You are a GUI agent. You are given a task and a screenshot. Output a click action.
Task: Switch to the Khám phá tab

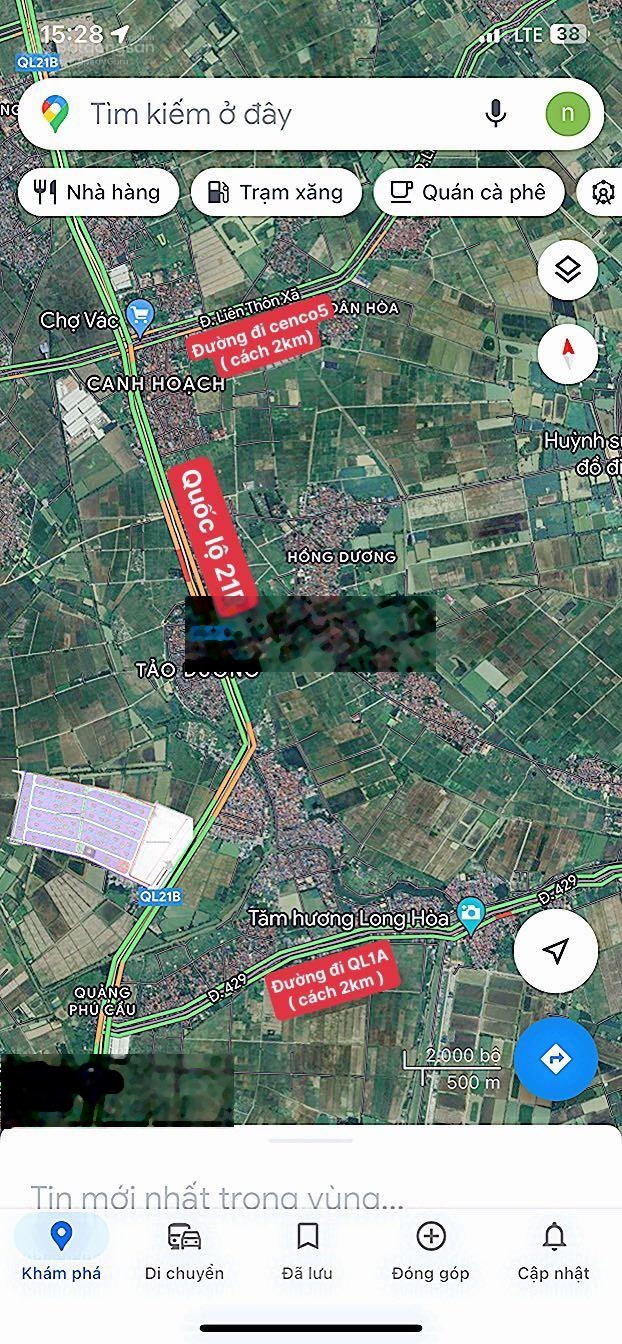click(61, 1250)
